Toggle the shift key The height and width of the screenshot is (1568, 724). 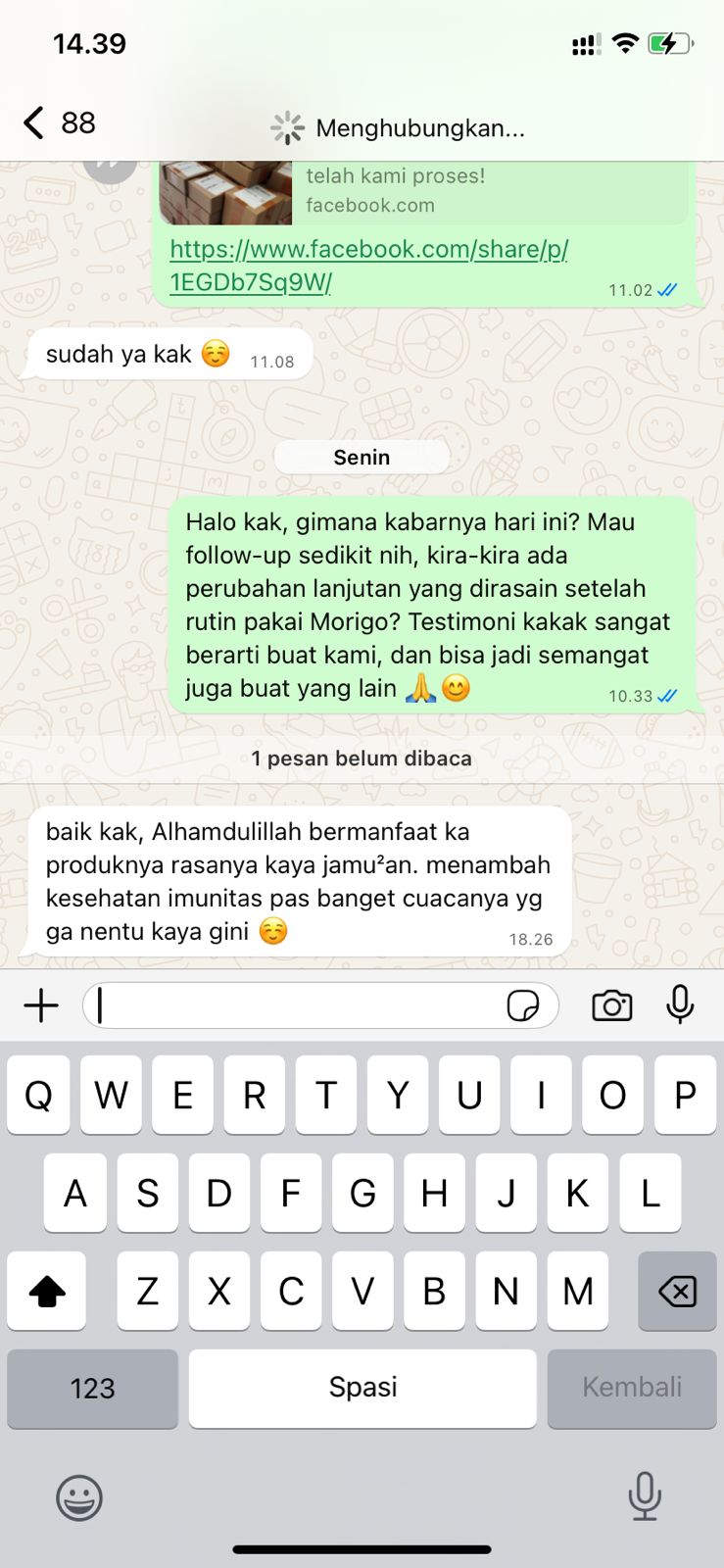tap(47, 1292)
